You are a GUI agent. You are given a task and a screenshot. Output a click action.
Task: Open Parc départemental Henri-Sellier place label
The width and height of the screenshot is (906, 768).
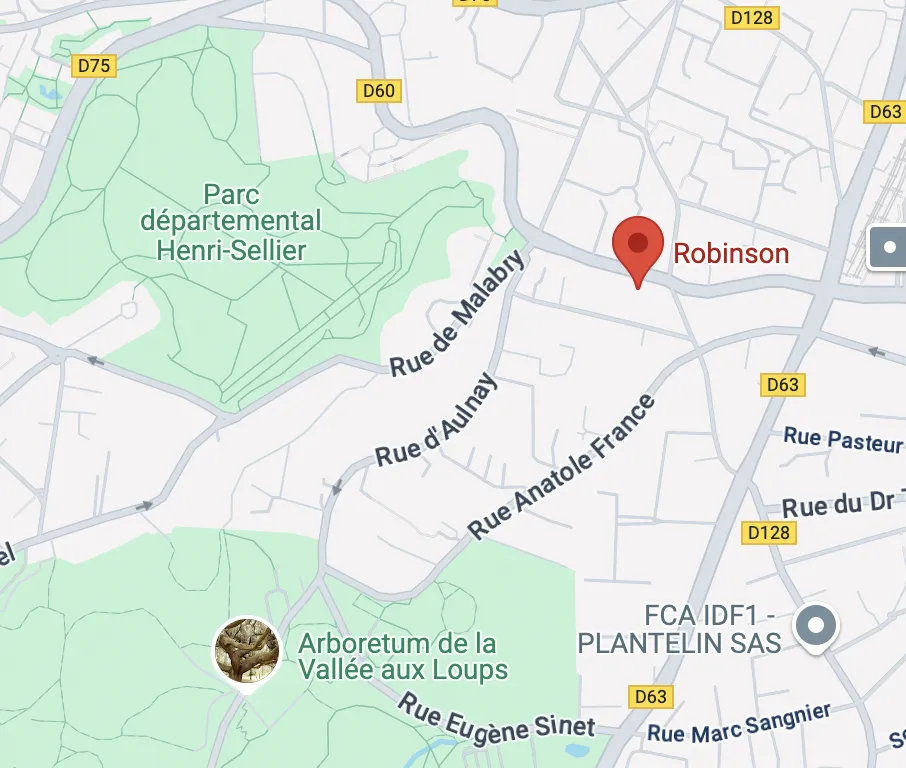pos(231,221)
